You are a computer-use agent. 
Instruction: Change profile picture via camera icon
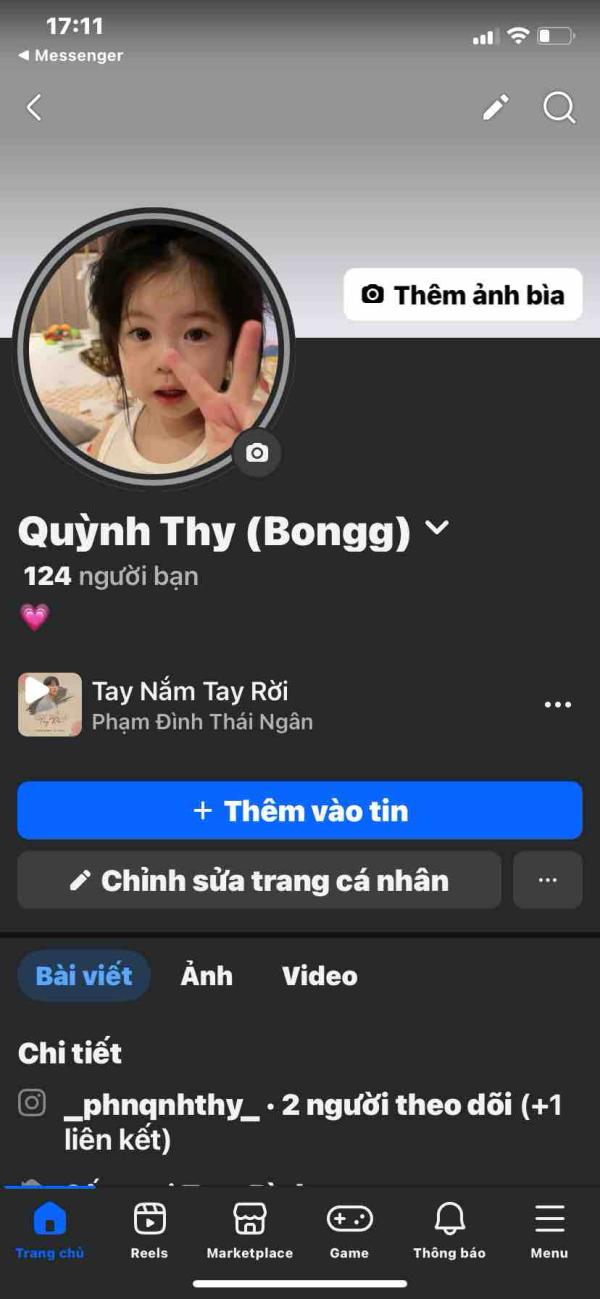[257, 453]
